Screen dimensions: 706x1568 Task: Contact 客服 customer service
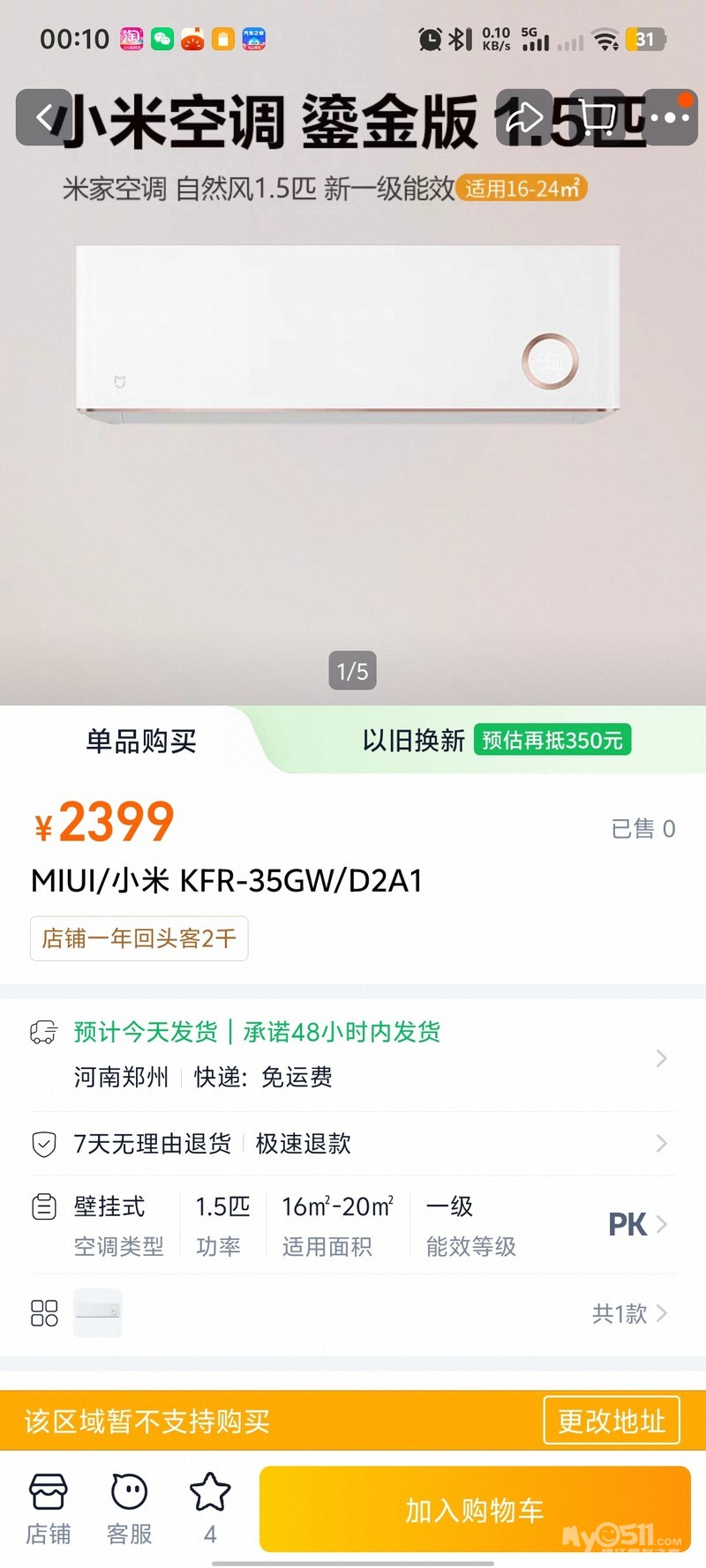tap(130, 1508)
